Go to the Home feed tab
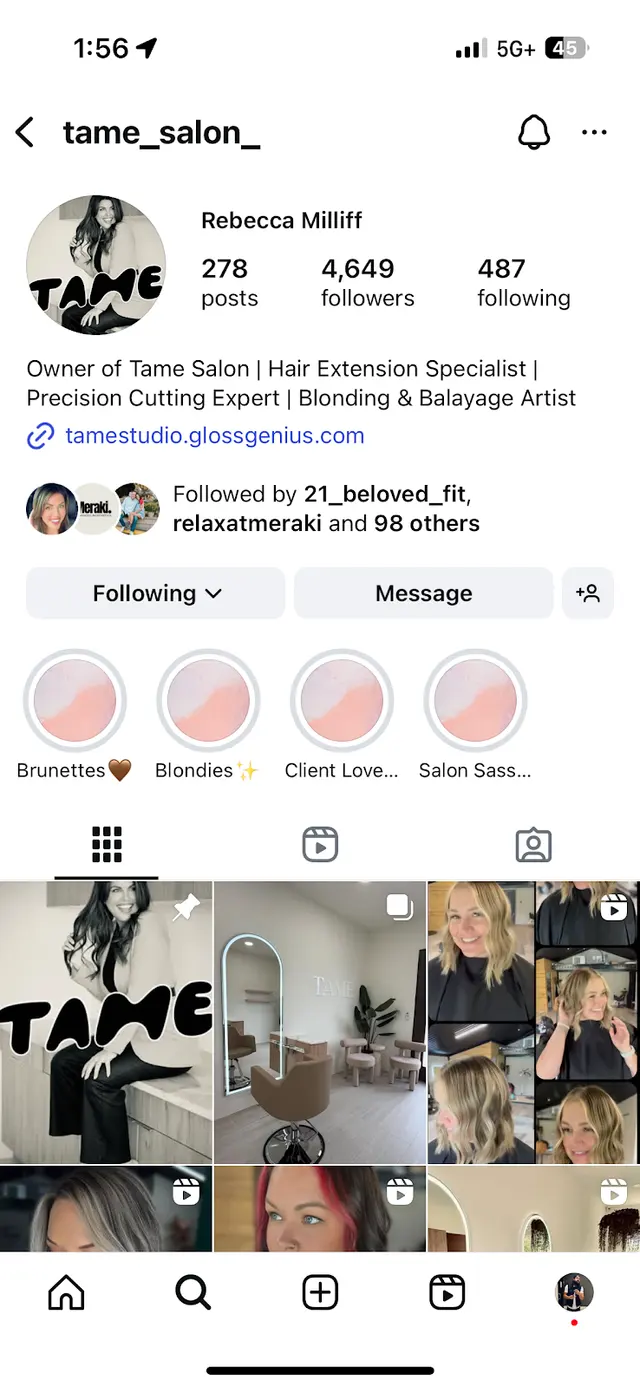The width and height of the screenshot is (640, 1388). click(x=66, y=1293)
